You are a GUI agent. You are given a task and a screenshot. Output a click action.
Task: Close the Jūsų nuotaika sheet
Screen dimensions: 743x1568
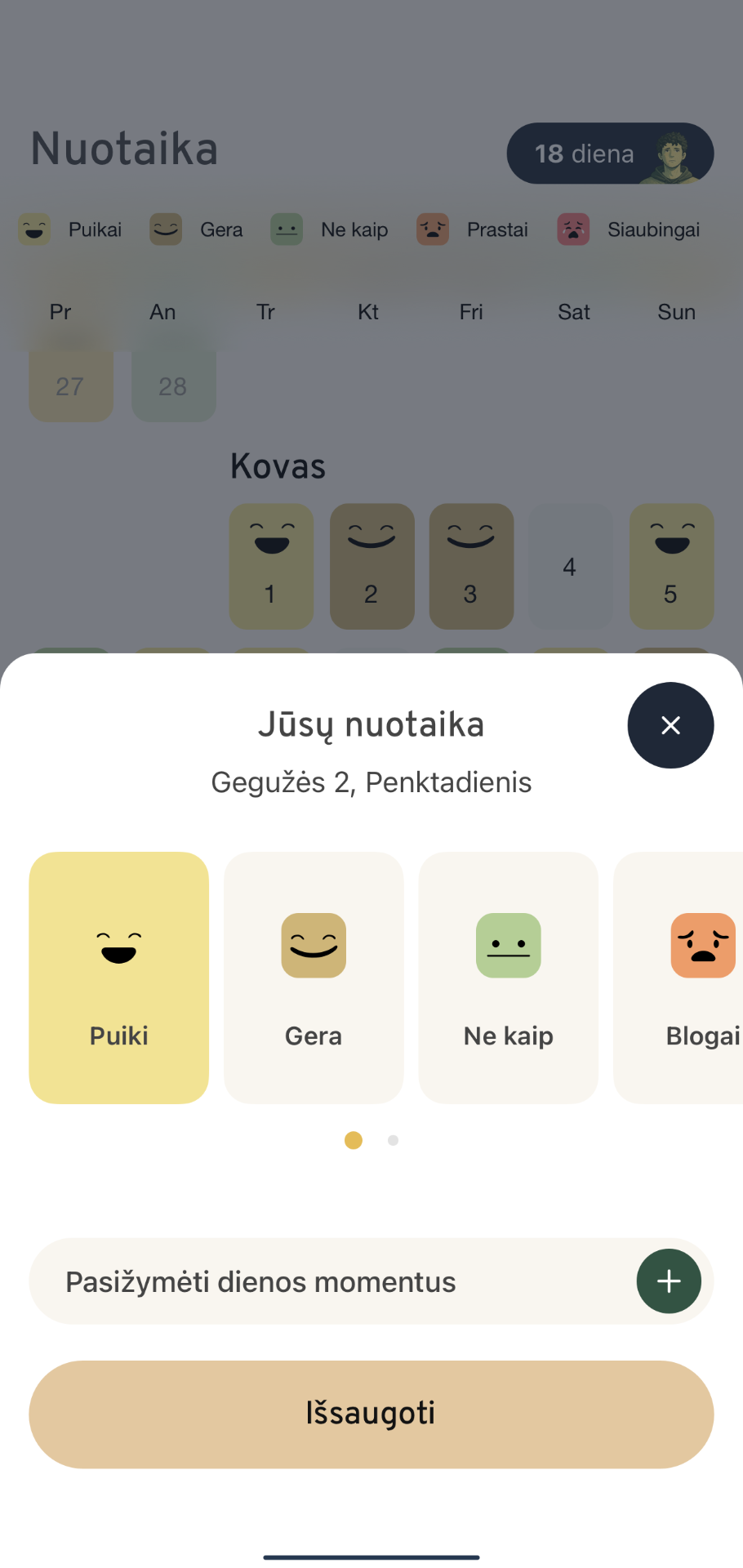point(670,725)
